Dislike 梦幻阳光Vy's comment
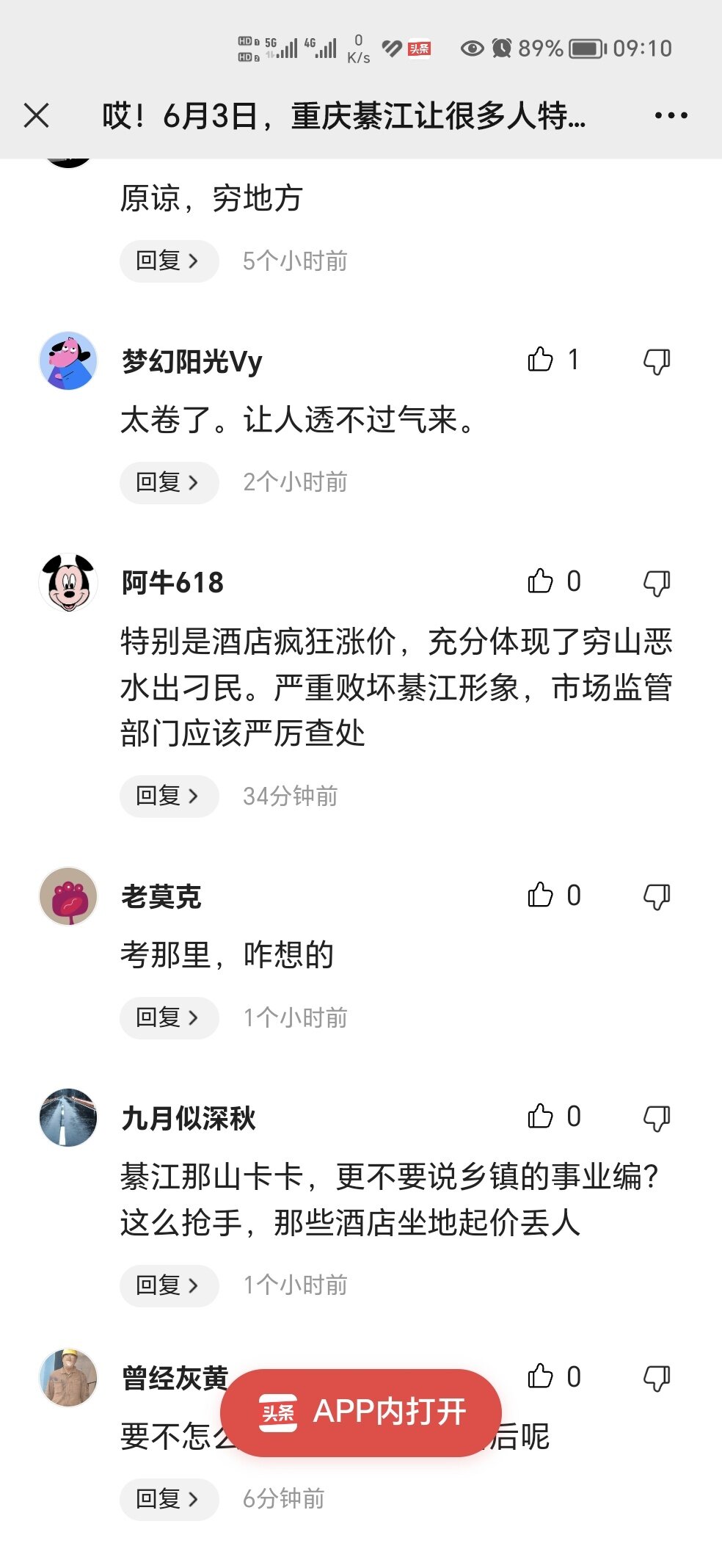The image size is (722, 1568). [x=657, y=361]
